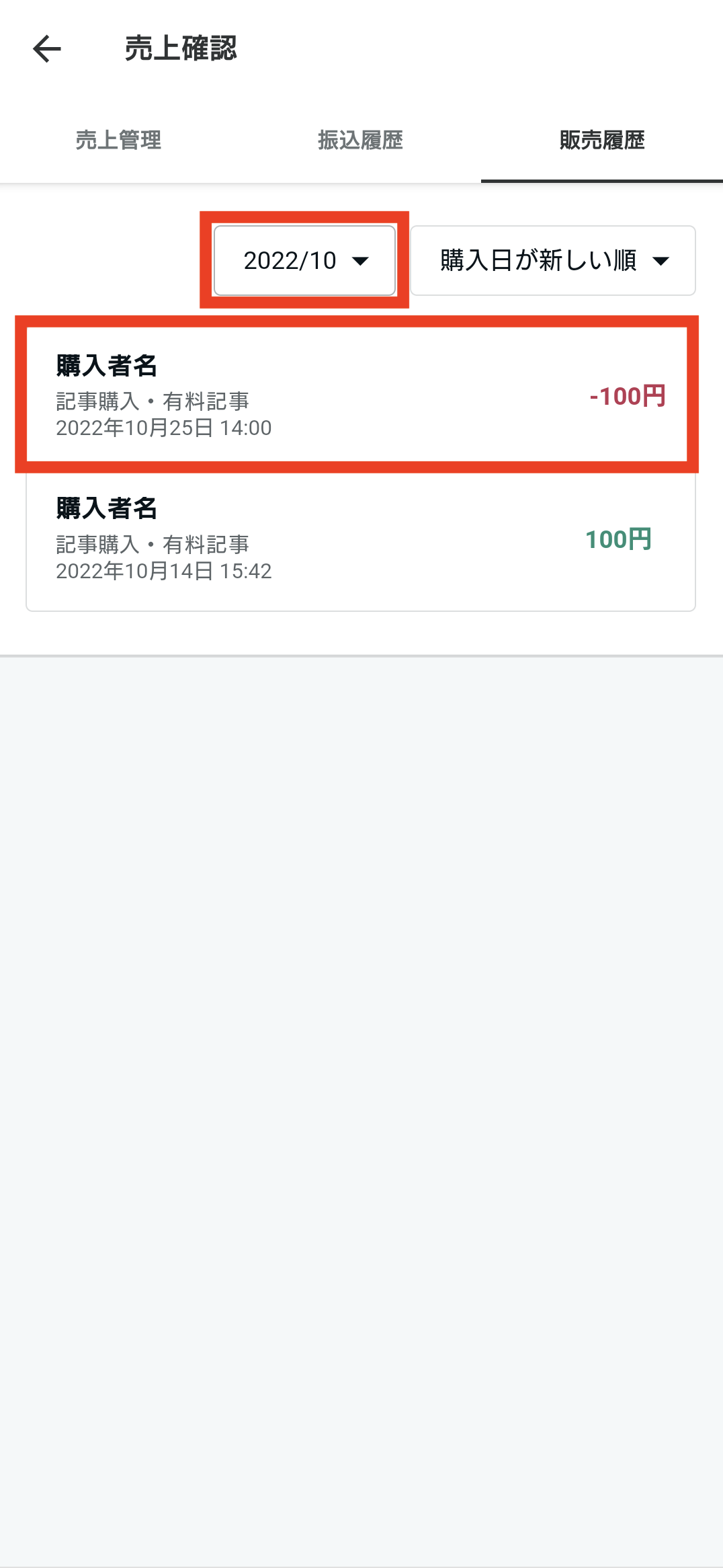The image size is (723, 1568).
Task: Open the -100円 entry dated 10月25日
Action: click(x=357, y=396)
